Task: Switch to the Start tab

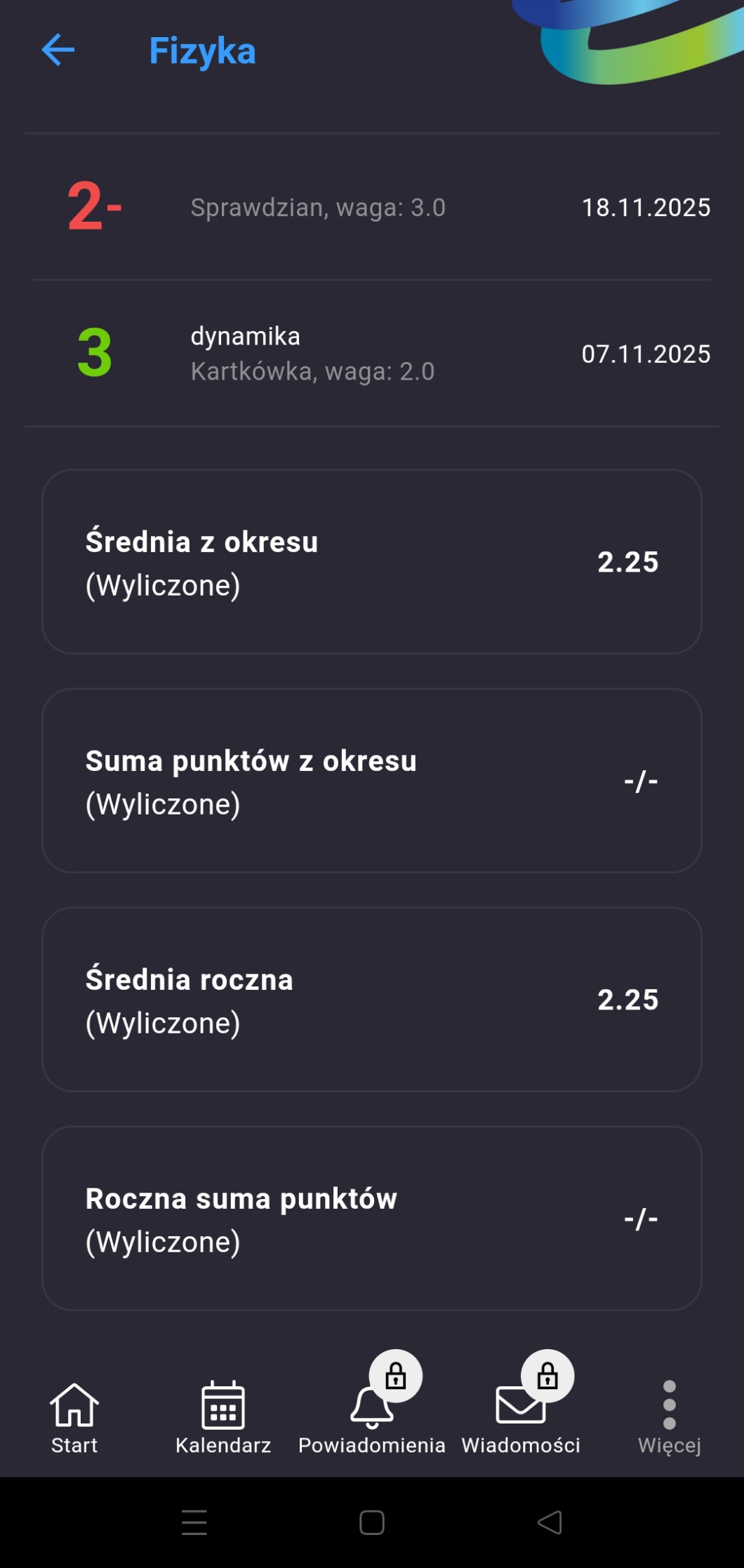Action: (74, 1417)
